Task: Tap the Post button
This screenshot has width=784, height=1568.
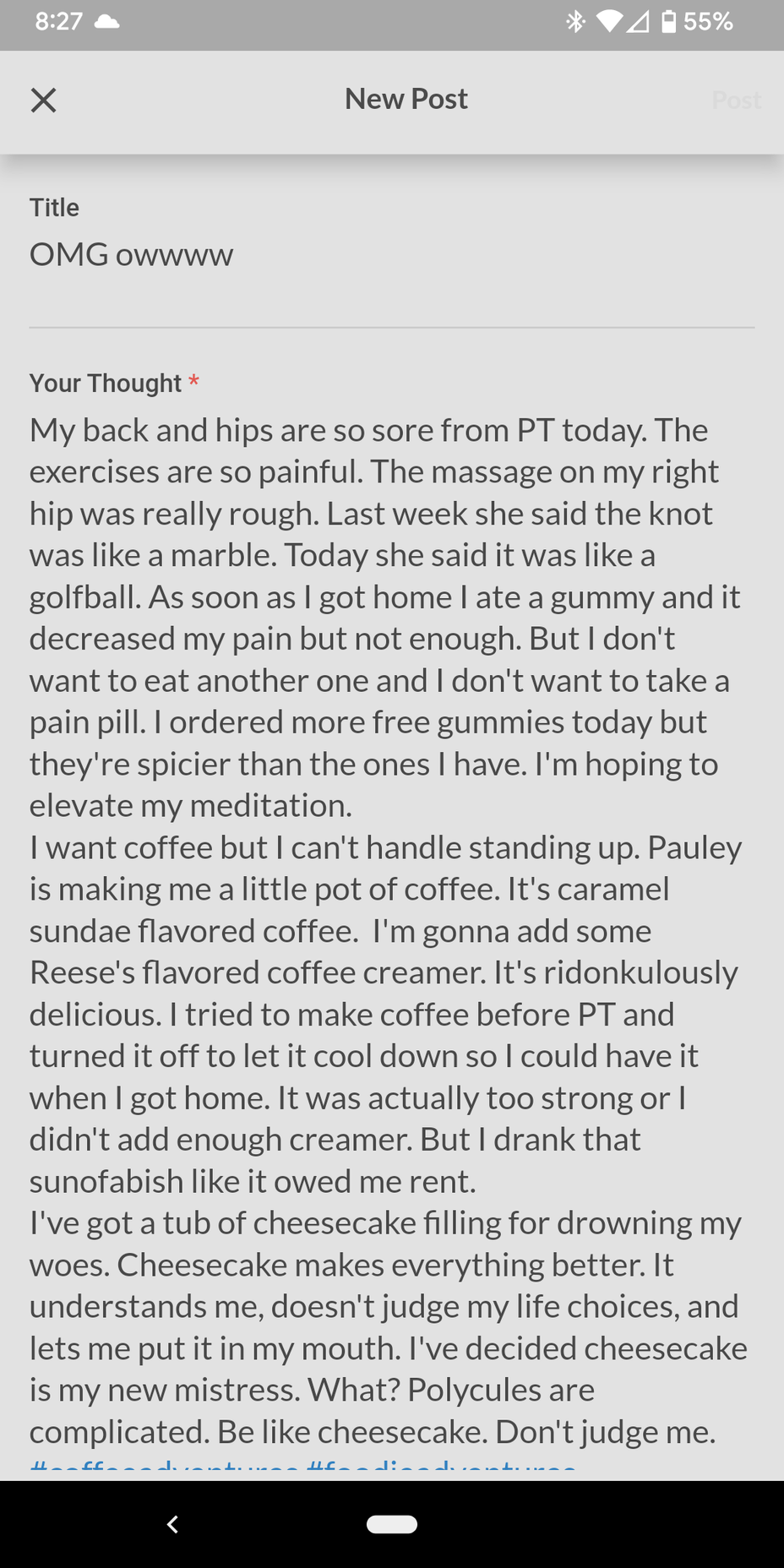Action: [736, 101]
